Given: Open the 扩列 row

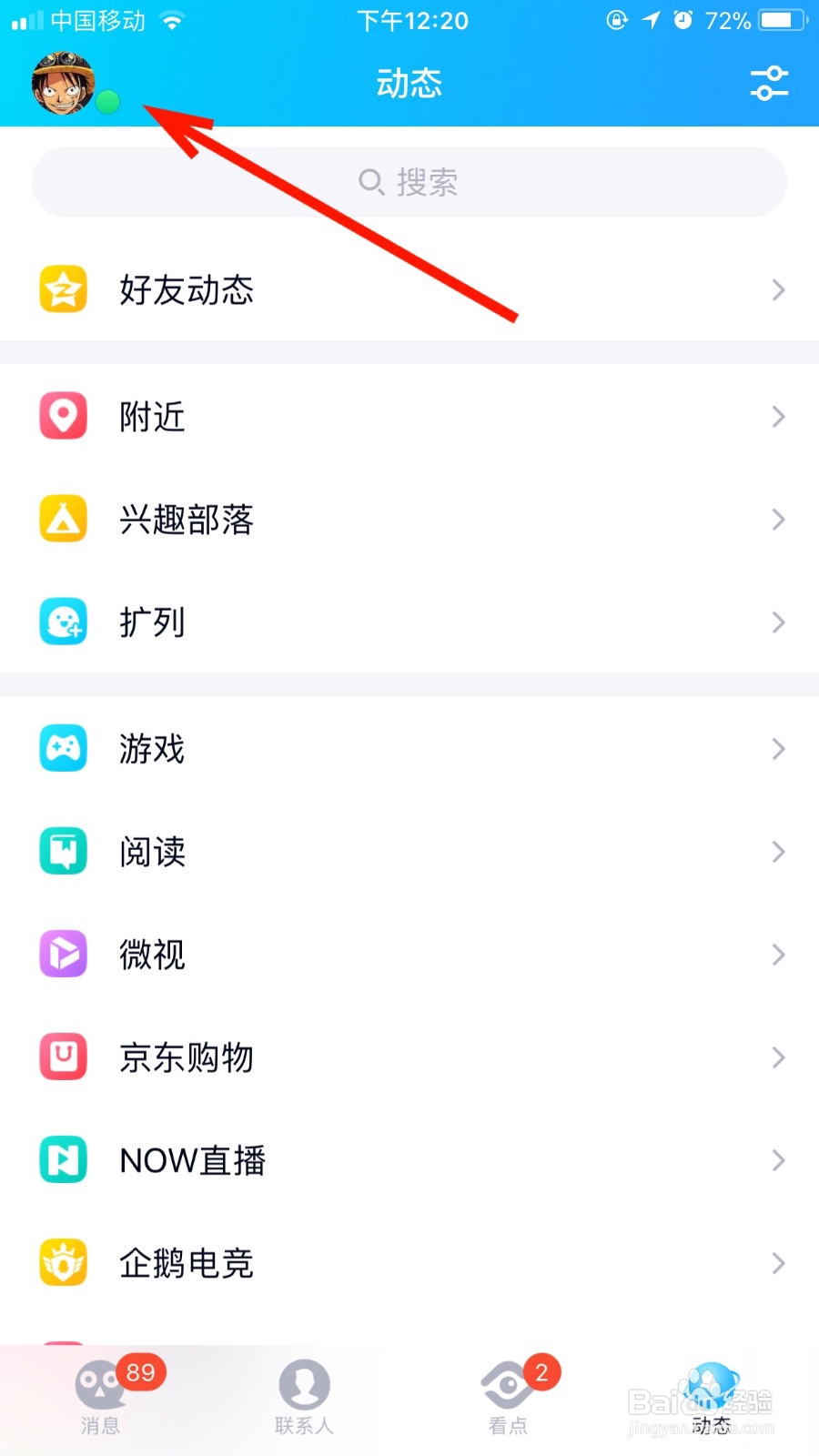Looking at the screenshot, I should click(x=409, y=622).
